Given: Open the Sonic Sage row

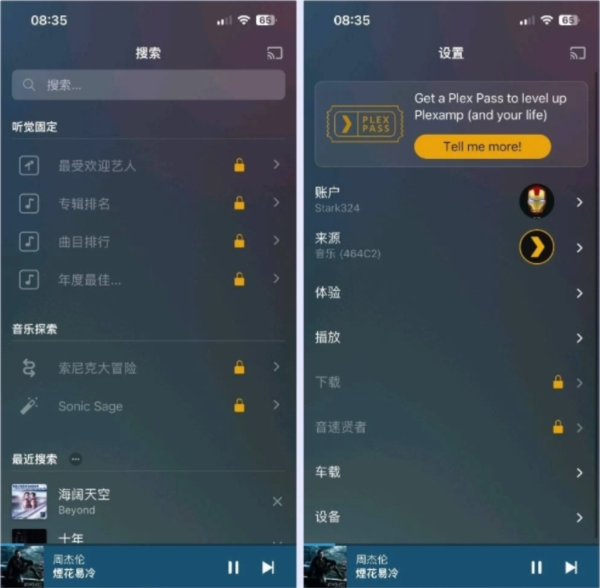Looking at the screenshot, I should coord(148,406).
